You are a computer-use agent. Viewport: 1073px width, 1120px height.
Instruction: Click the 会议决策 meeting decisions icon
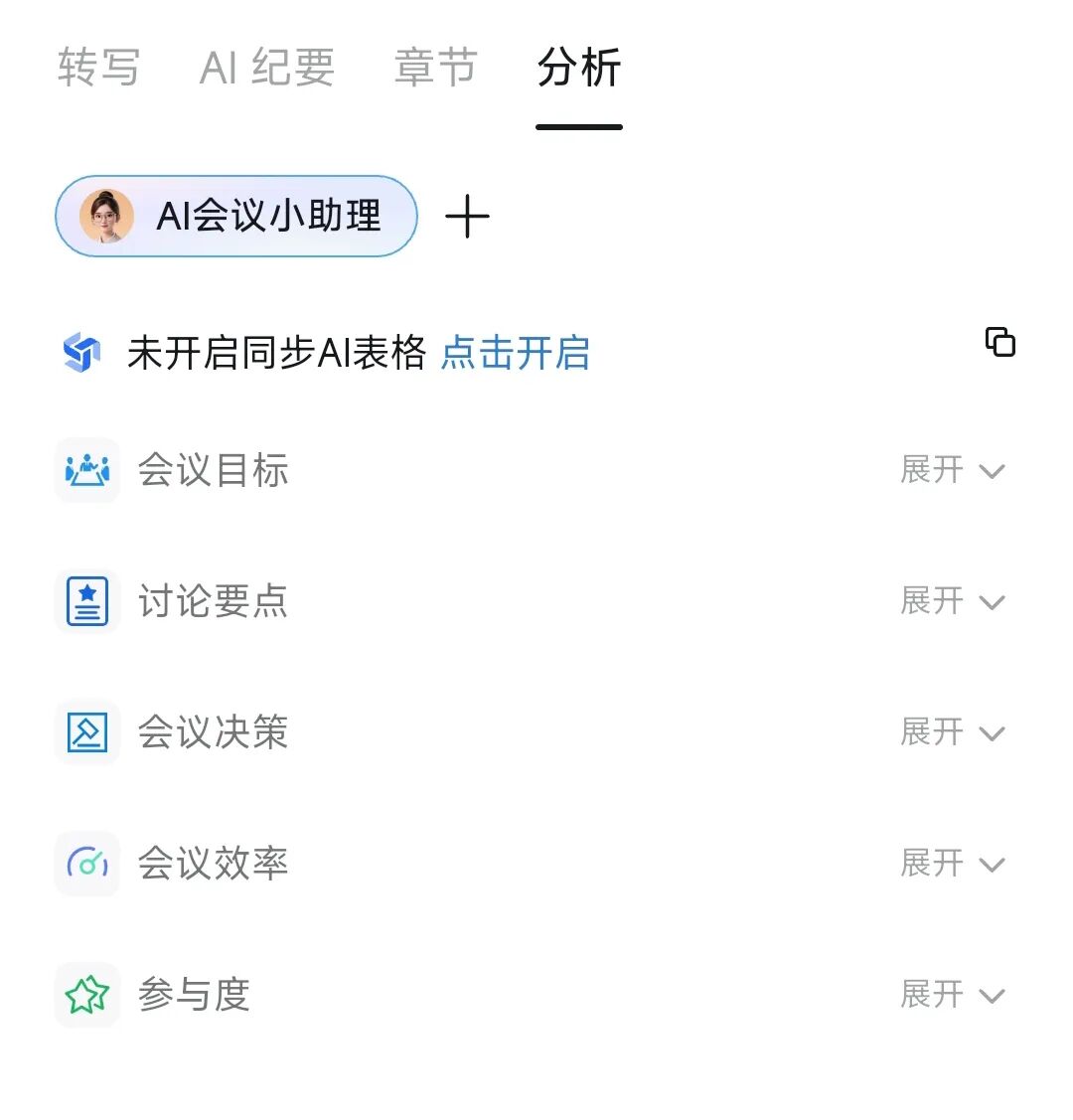[86, 732]
